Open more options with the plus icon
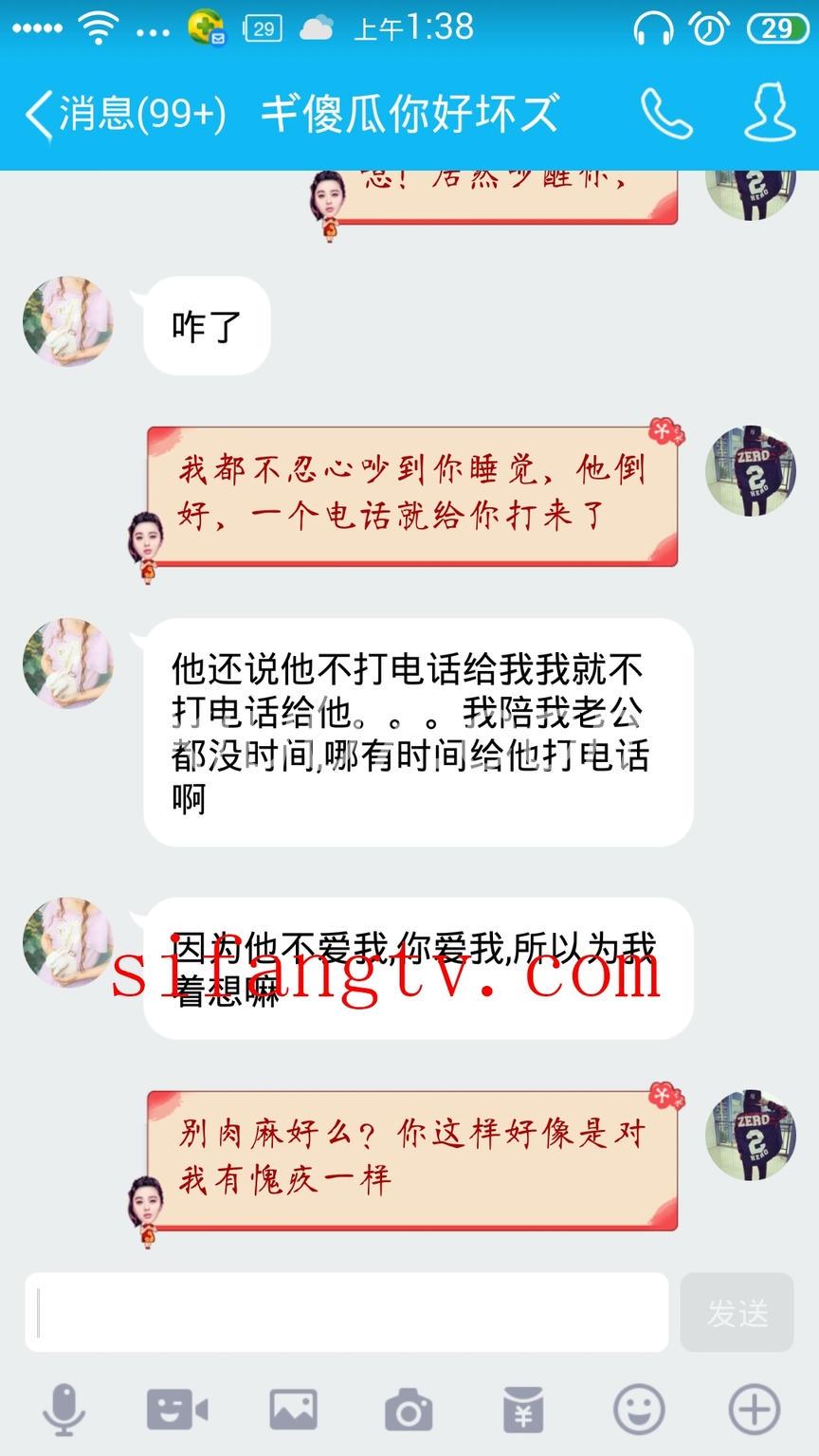 (x=754, y=1410)
